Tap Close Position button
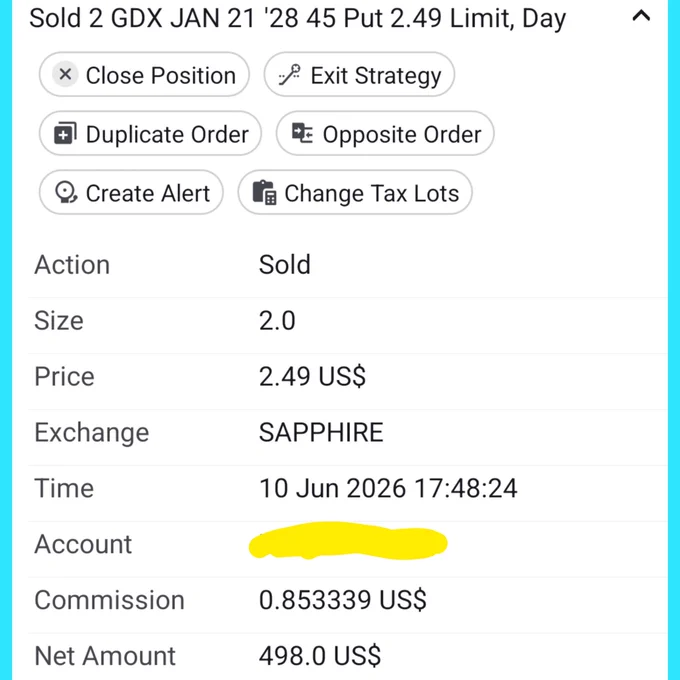The height and width of the screenshot is (680, 680). (144, 75)
